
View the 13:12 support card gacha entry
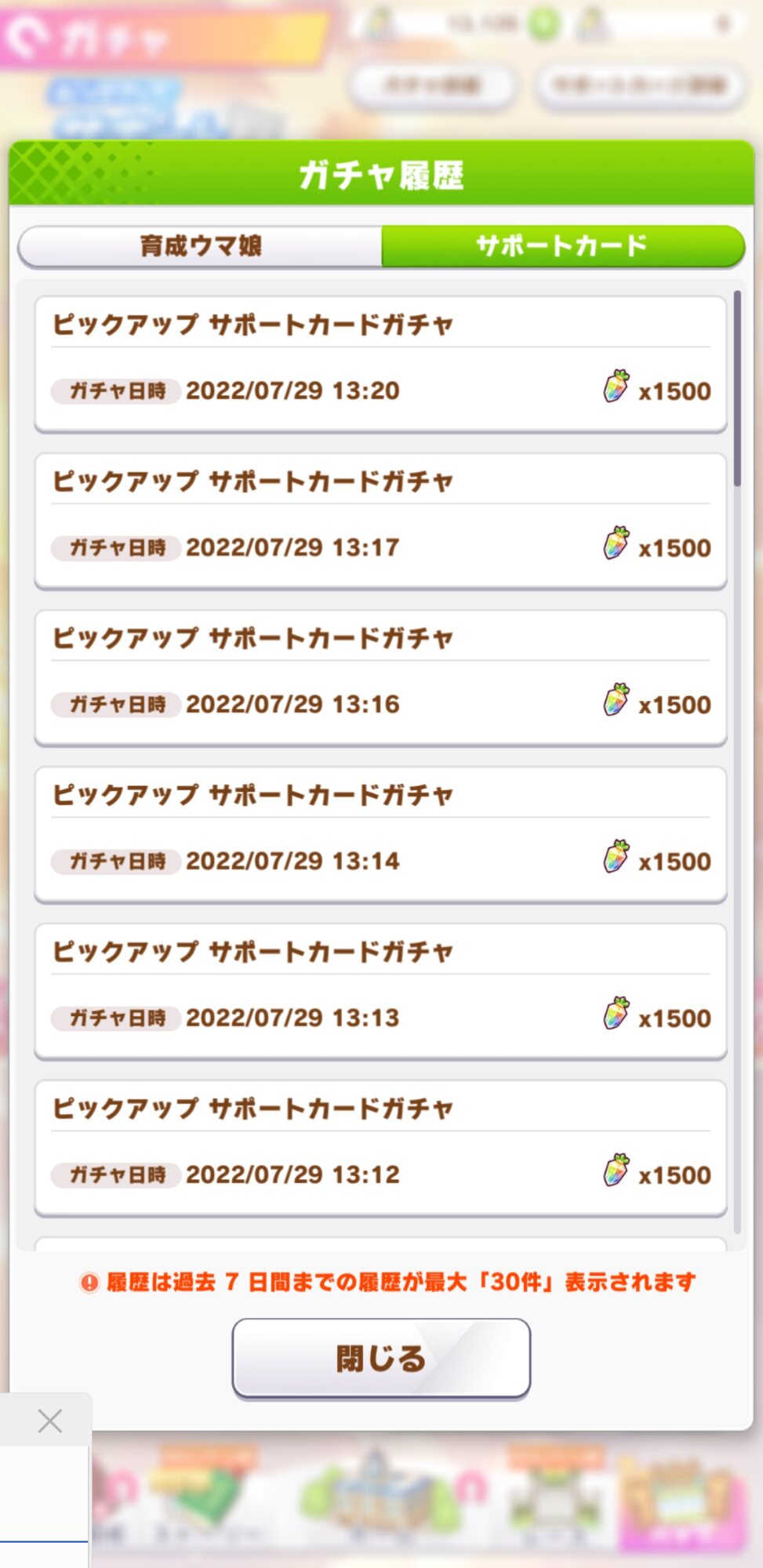[x=381, y=1148]
